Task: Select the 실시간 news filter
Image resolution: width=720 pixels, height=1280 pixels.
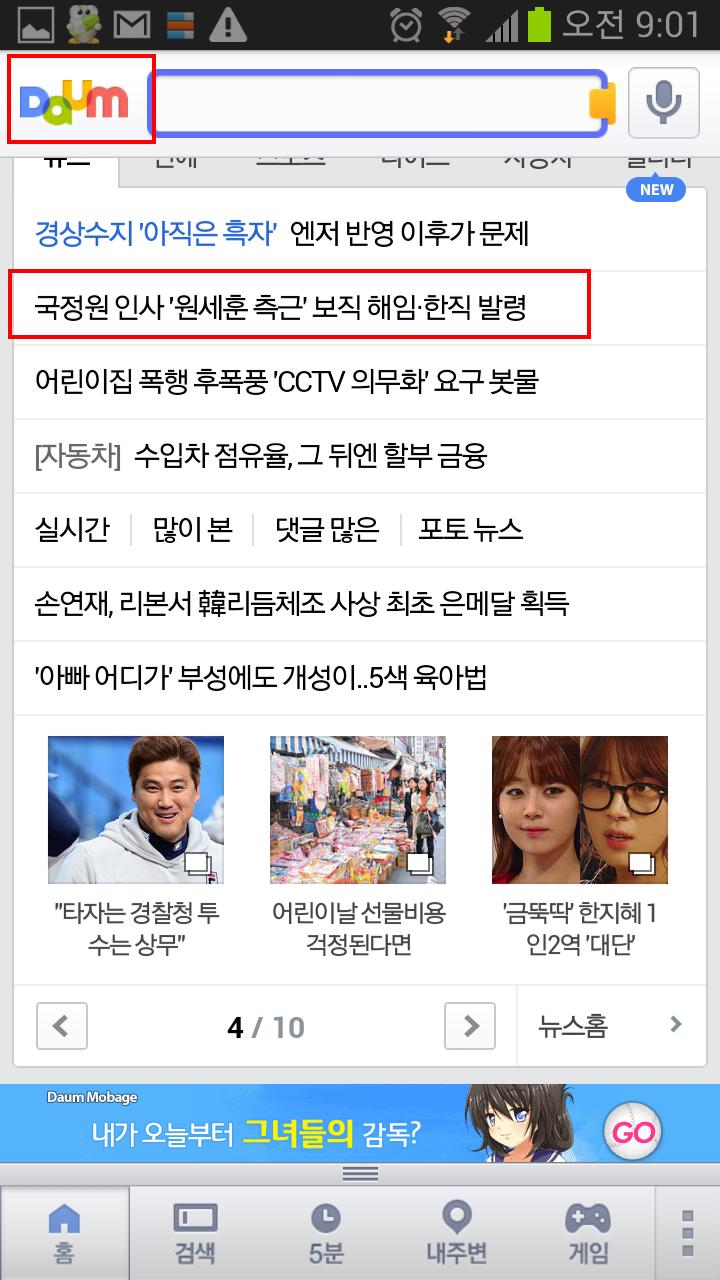Action: pos(71,529)
